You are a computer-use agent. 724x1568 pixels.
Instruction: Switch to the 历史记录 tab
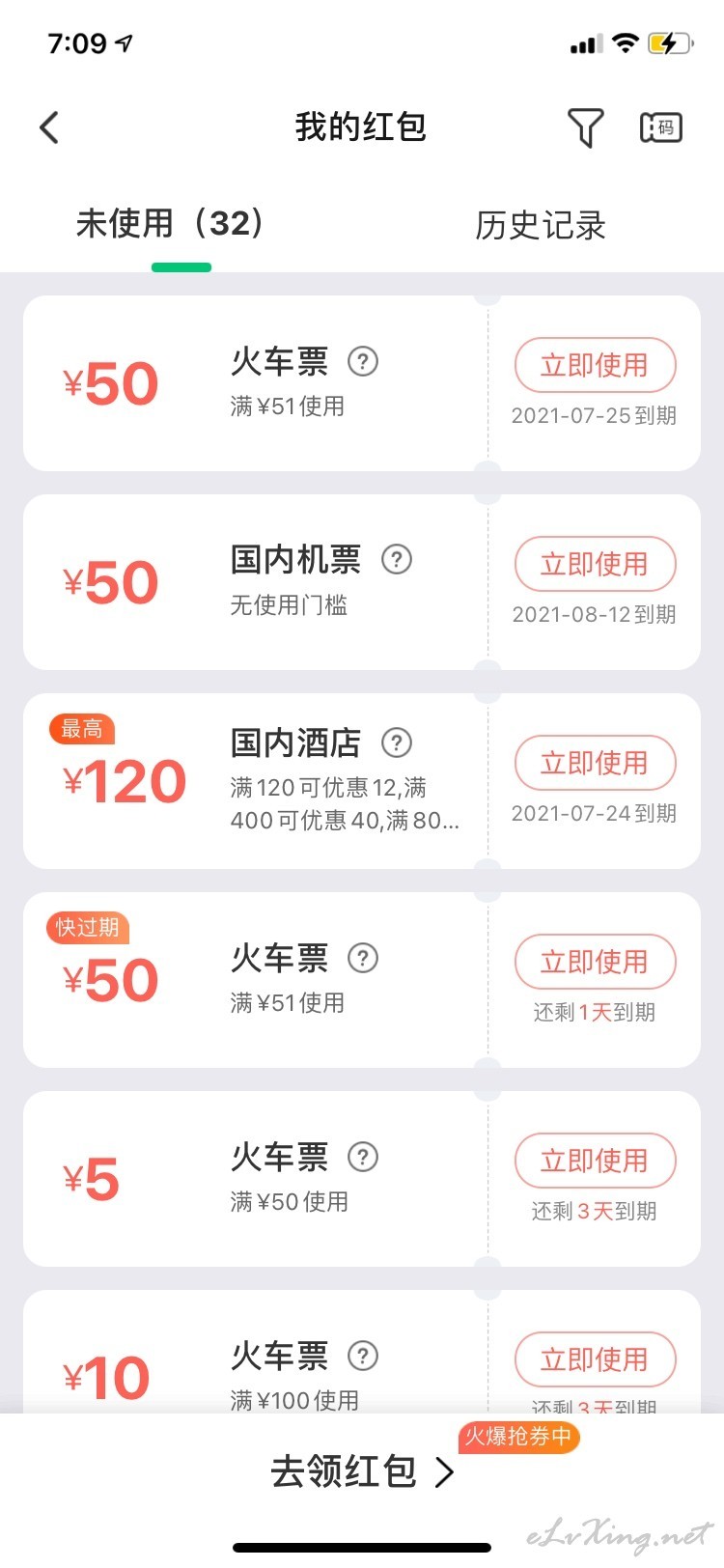pyautogui.click(x=541, y=226)
